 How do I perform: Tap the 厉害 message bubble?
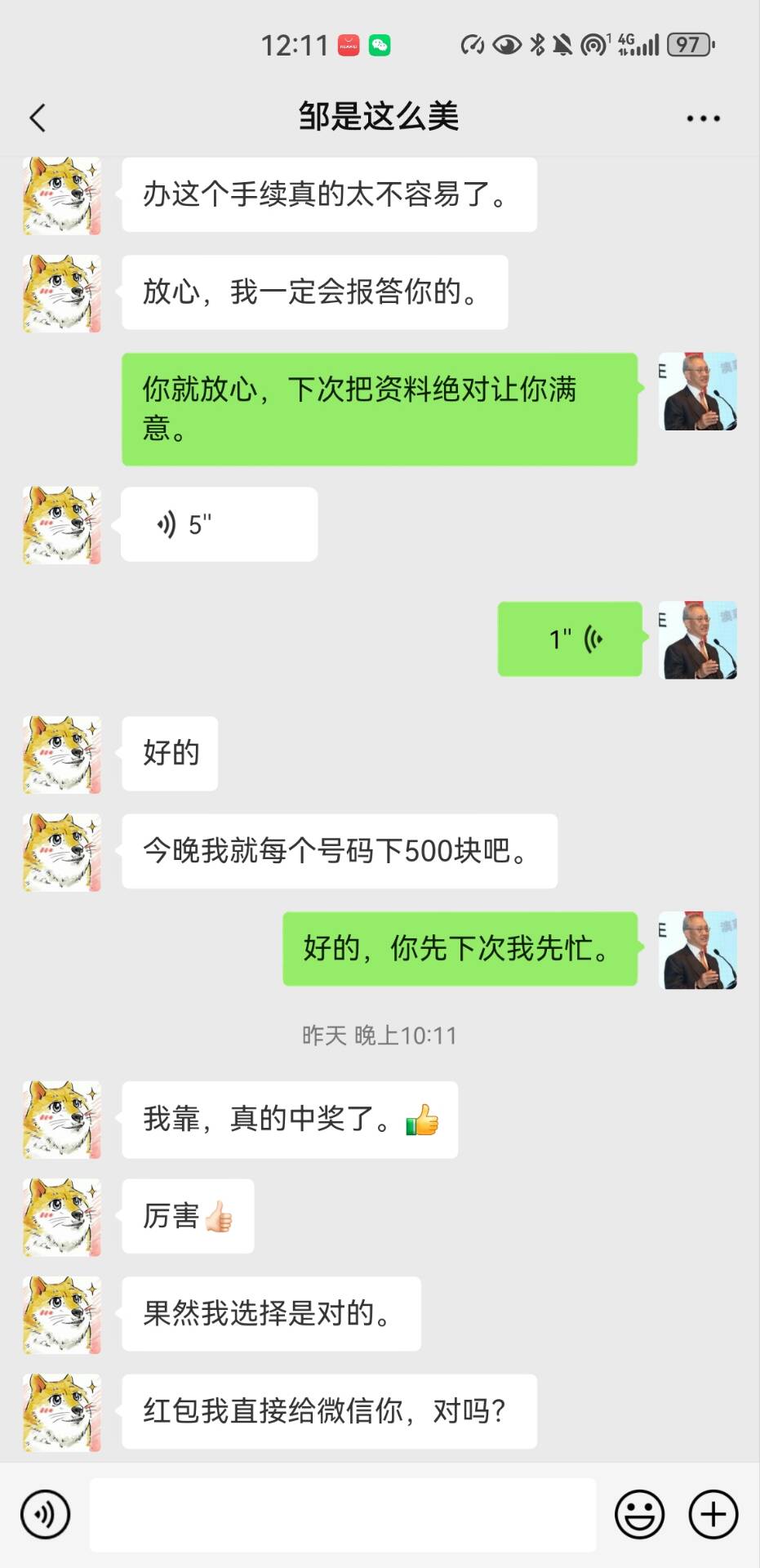coord(187,1217)
